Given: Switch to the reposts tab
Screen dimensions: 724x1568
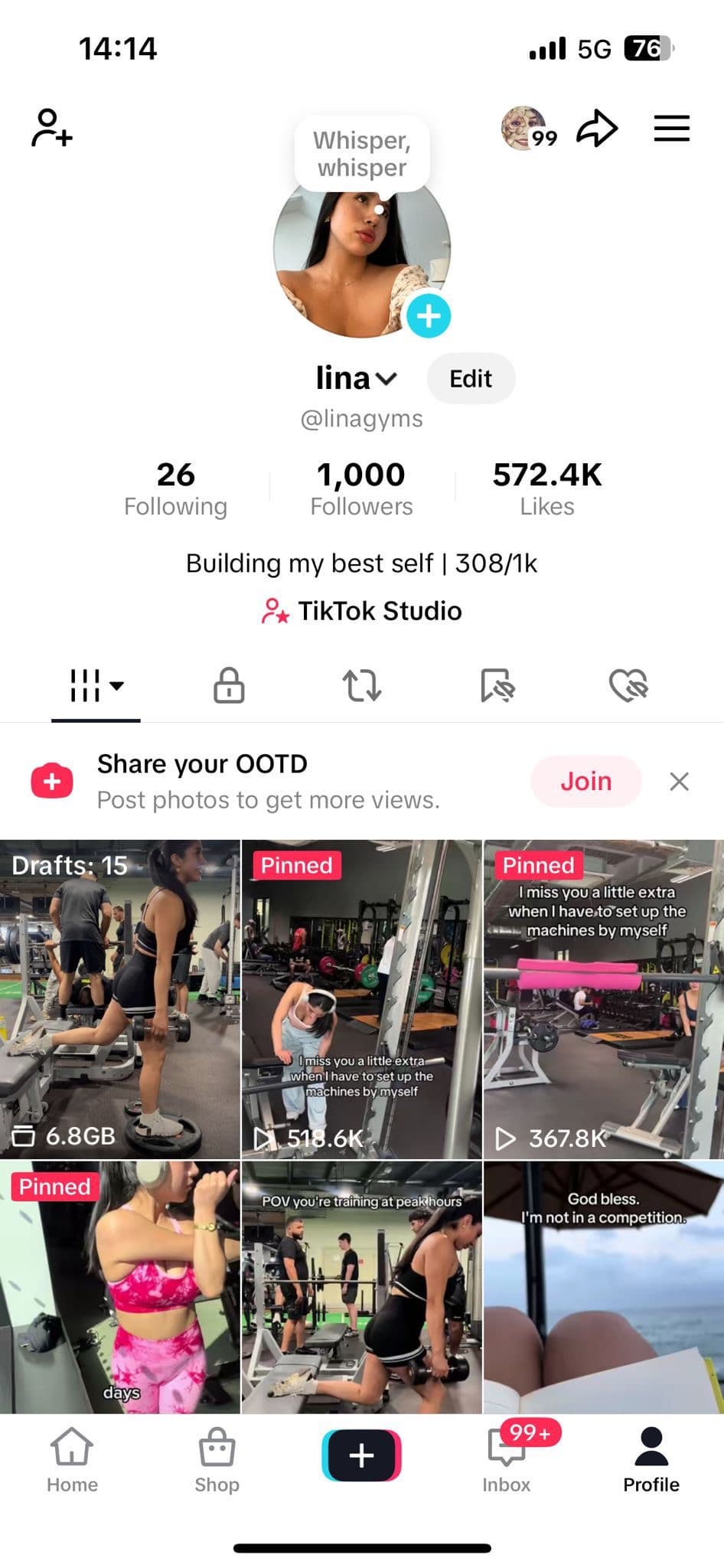Looking at the screenshot, I should click(361, 684).
